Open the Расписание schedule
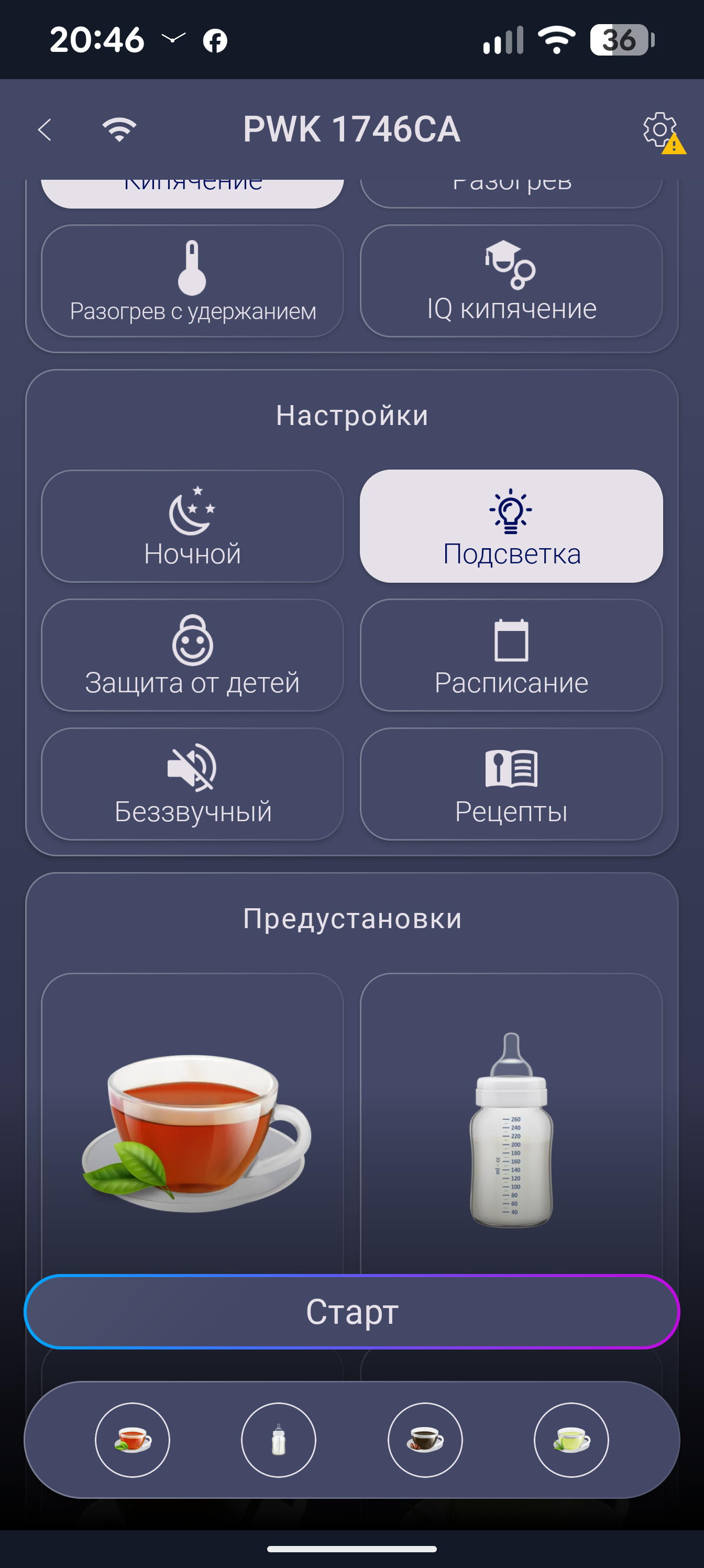 [x=511, y=655]
